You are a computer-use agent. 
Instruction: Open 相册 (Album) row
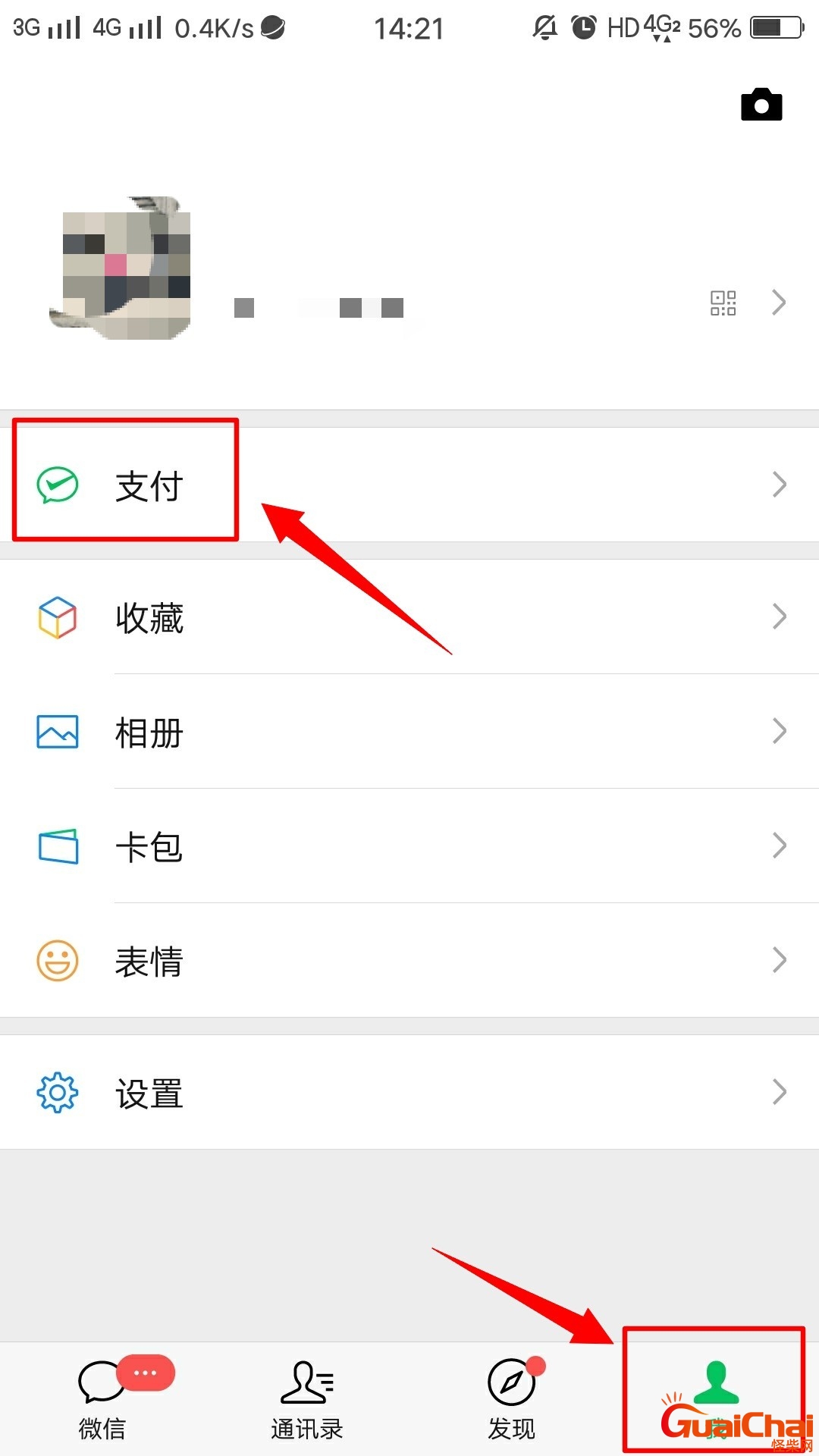click(409, 732)
